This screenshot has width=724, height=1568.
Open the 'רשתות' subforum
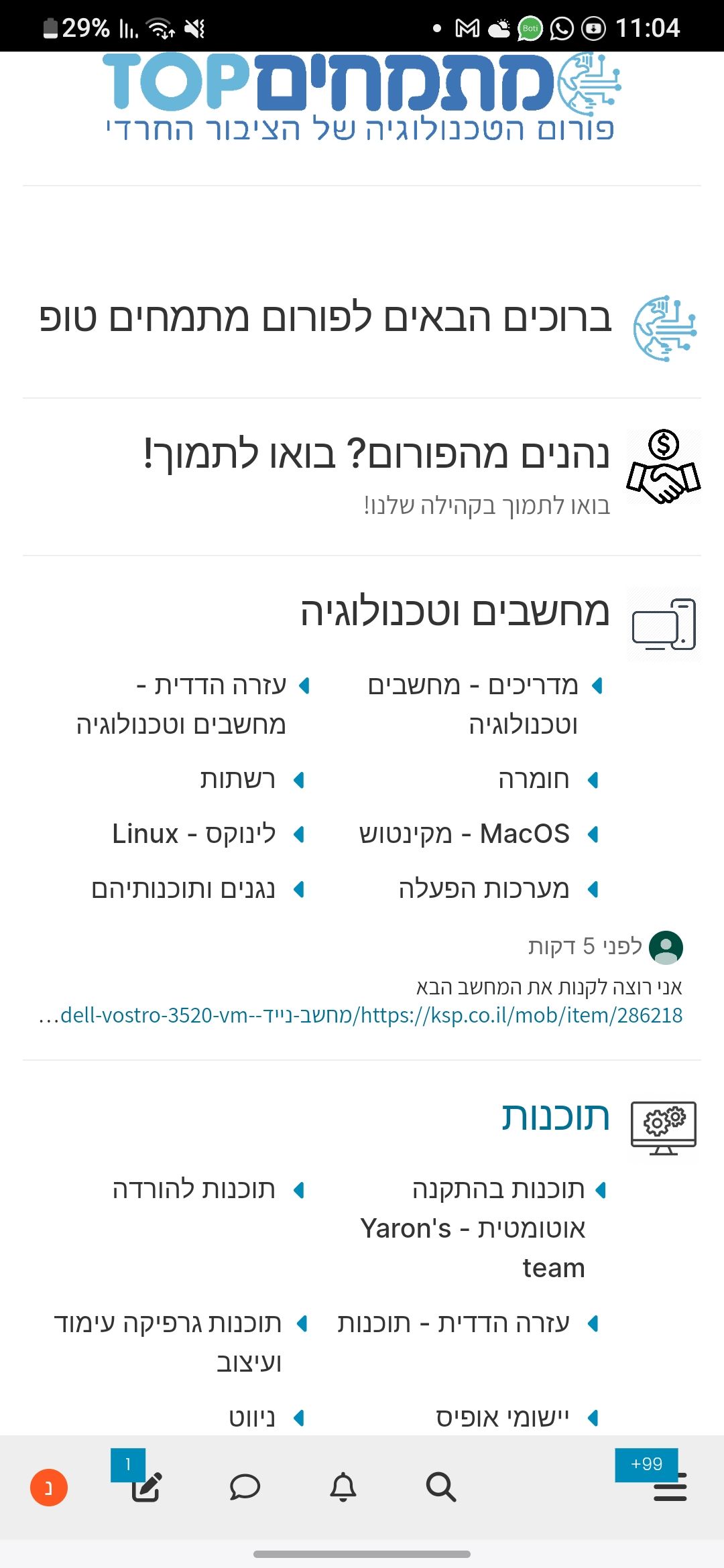pos(238,779)
